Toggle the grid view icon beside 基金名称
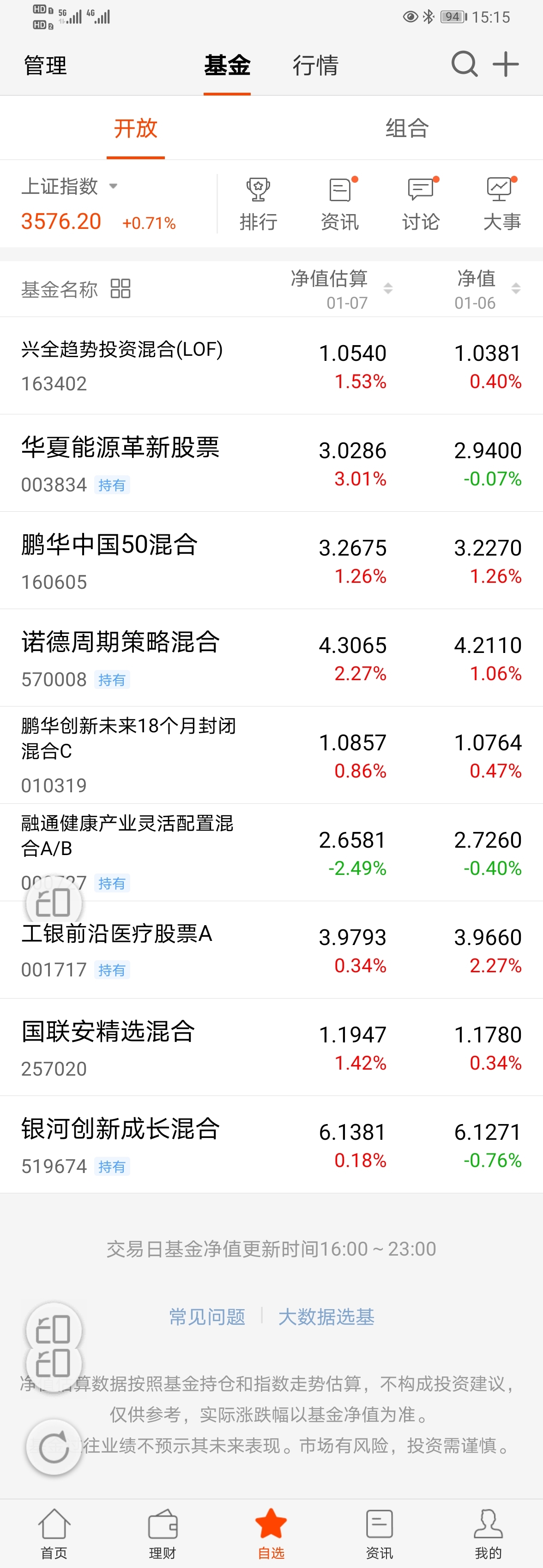The height and width of the screenshot is (1568, 543). click(x=121, y=288)
